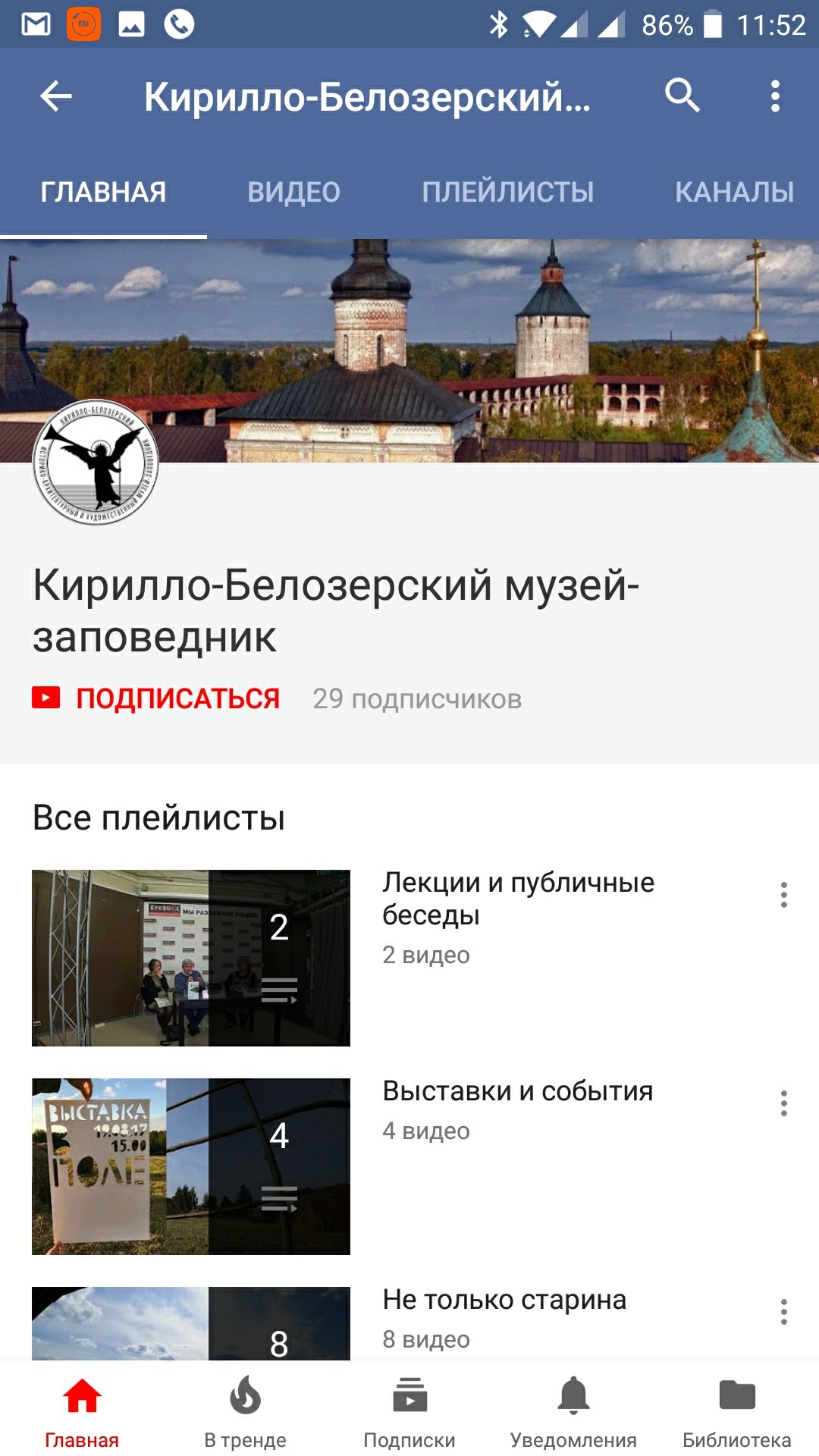Open the Библиотека tab
819x1456 pixels.
click(737, 1410)
